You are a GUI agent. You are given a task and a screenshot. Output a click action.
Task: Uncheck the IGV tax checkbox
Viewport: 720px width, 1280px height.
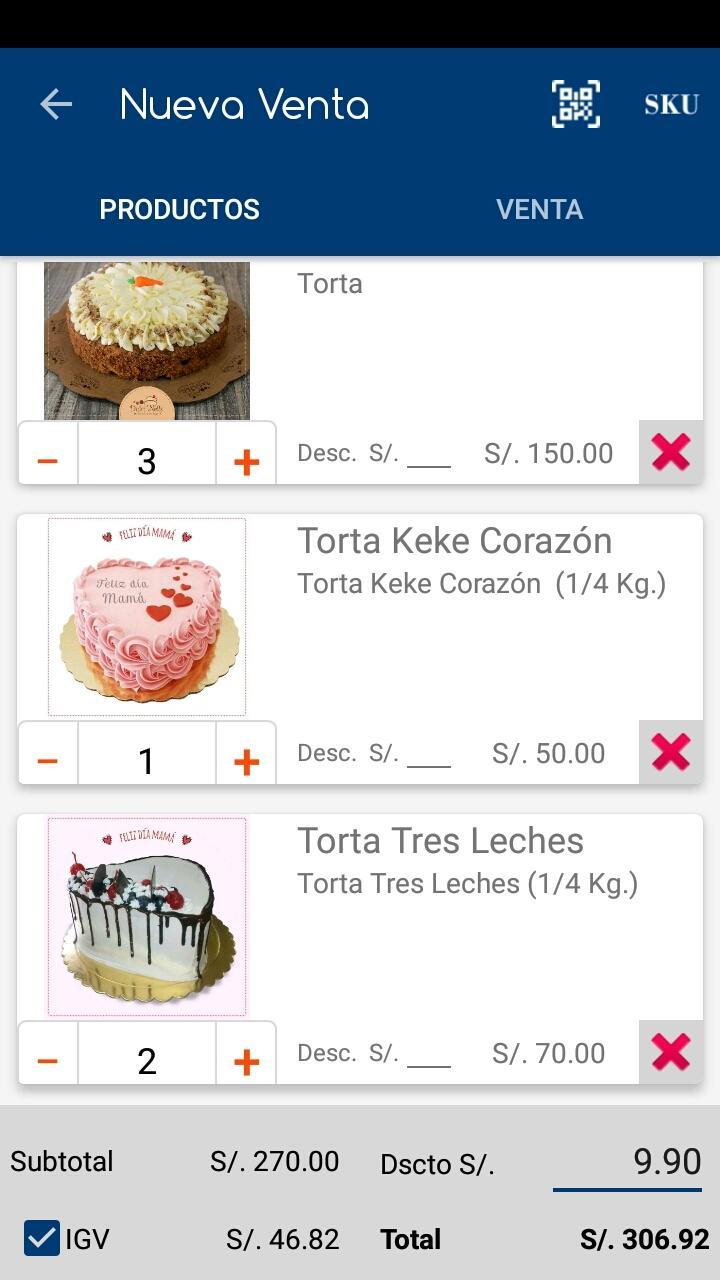pos(42,1239)
